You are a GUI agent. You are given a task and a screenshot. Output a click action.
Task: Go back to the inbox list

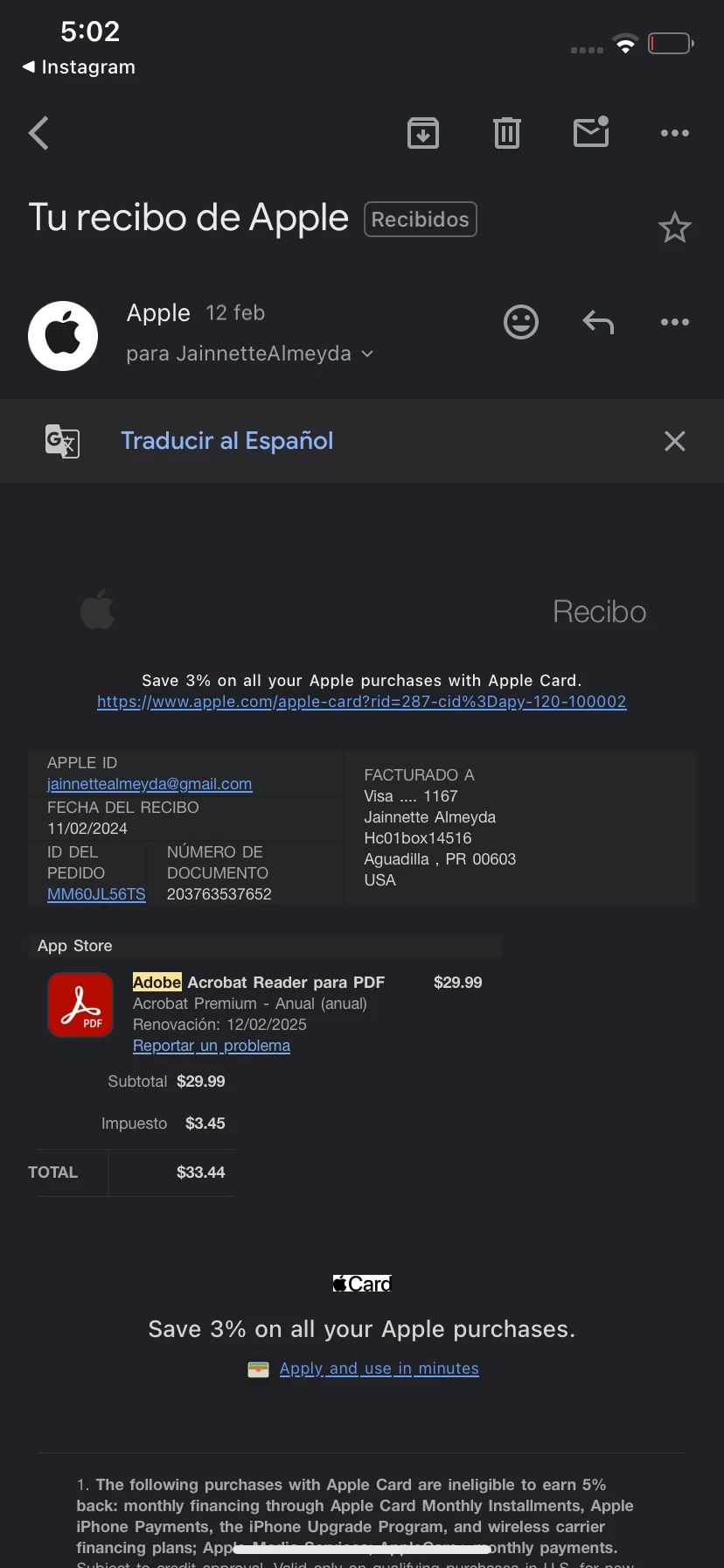coord(39,133)
